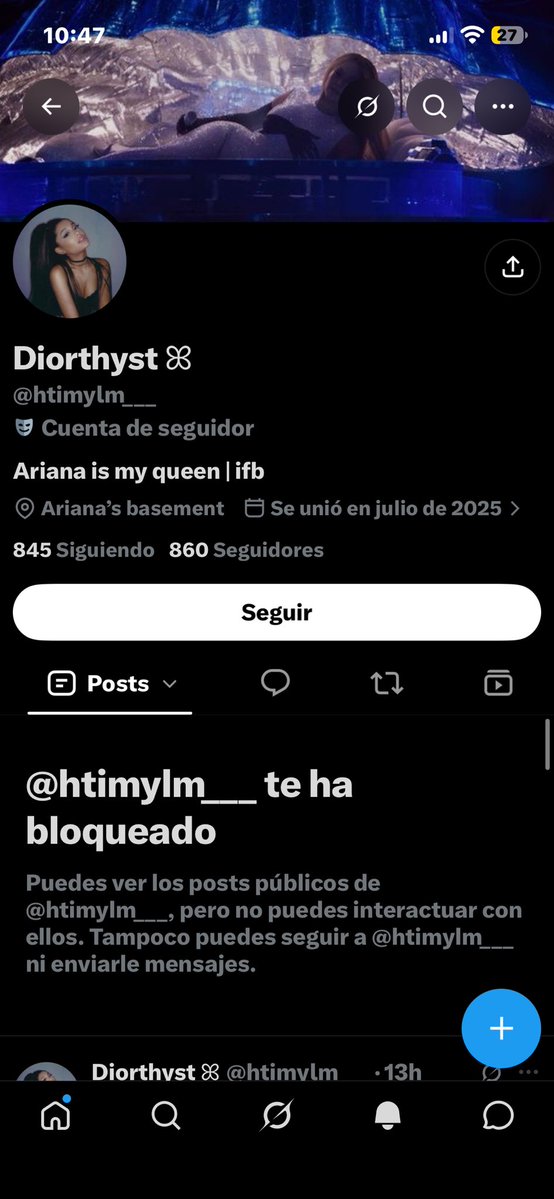Viewport: 554px width, 1199px height.
Task: Open the notifications bell
Action: point(388,1117)
